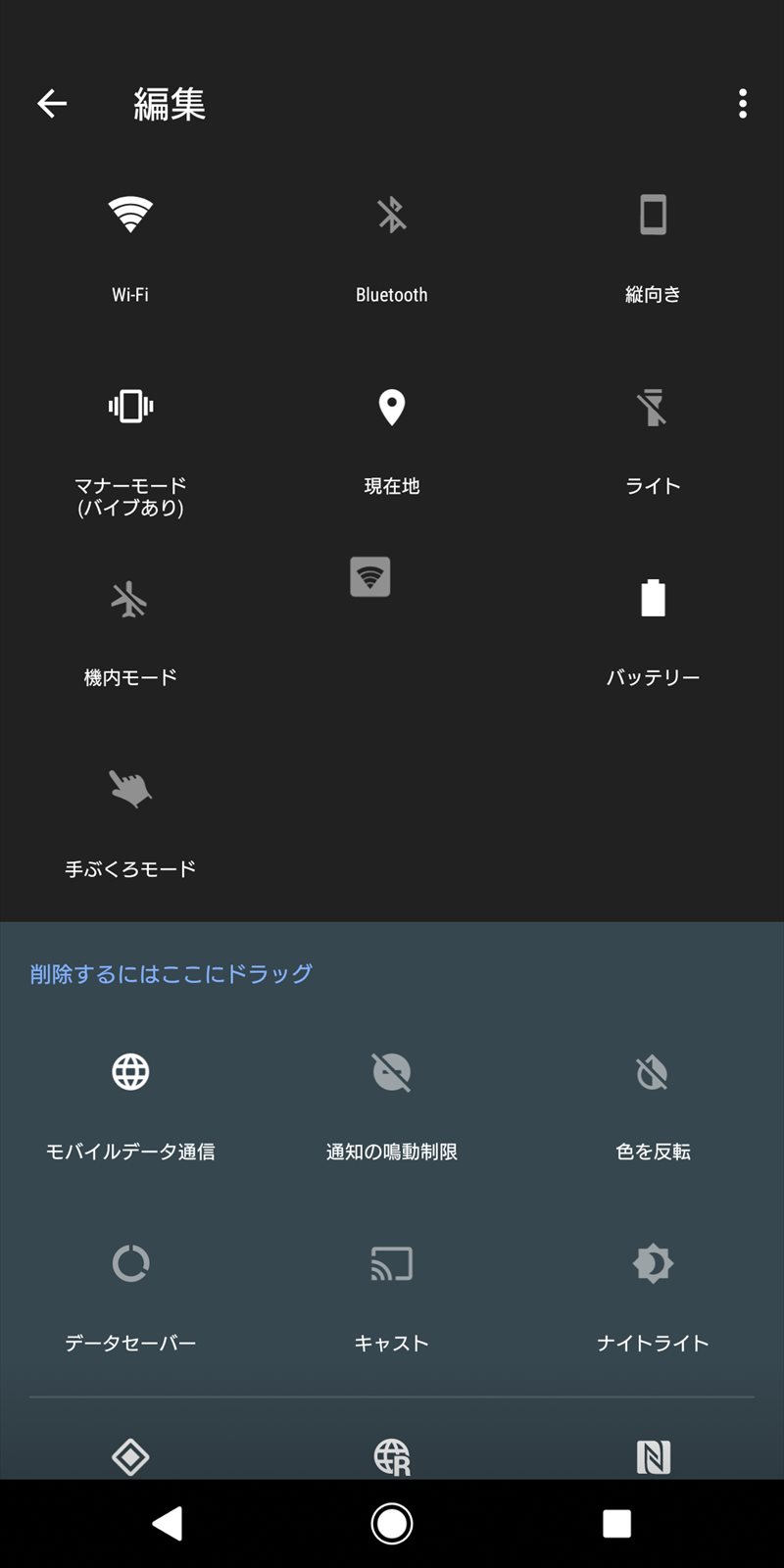Select the 手ぶくろモード tile
Image resolution: width=784 pixels, height=1568 pixels.
130,823
